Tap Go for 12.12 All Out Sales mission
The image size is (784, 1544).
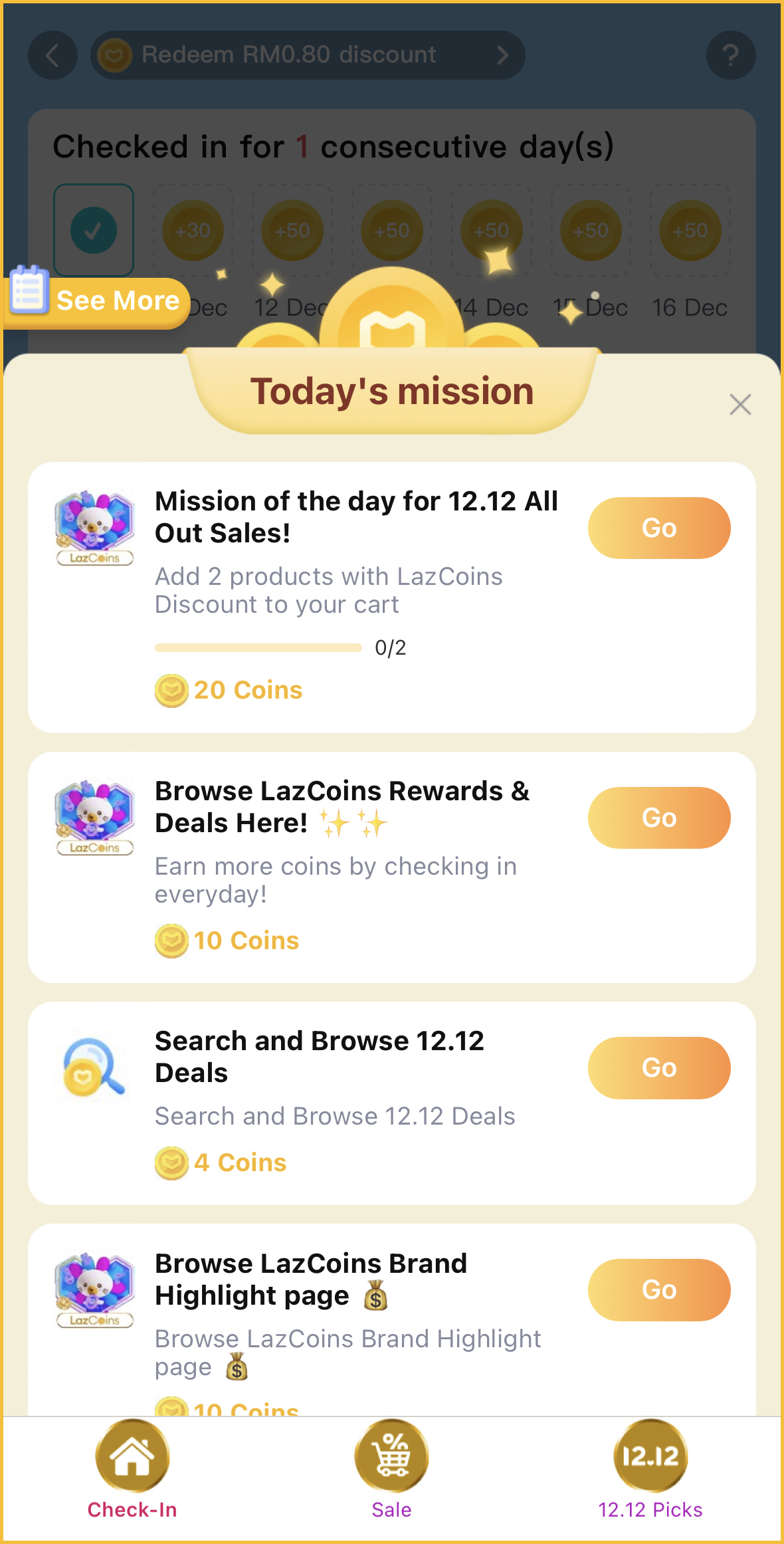pyautogui.click(x=658, y=528)
